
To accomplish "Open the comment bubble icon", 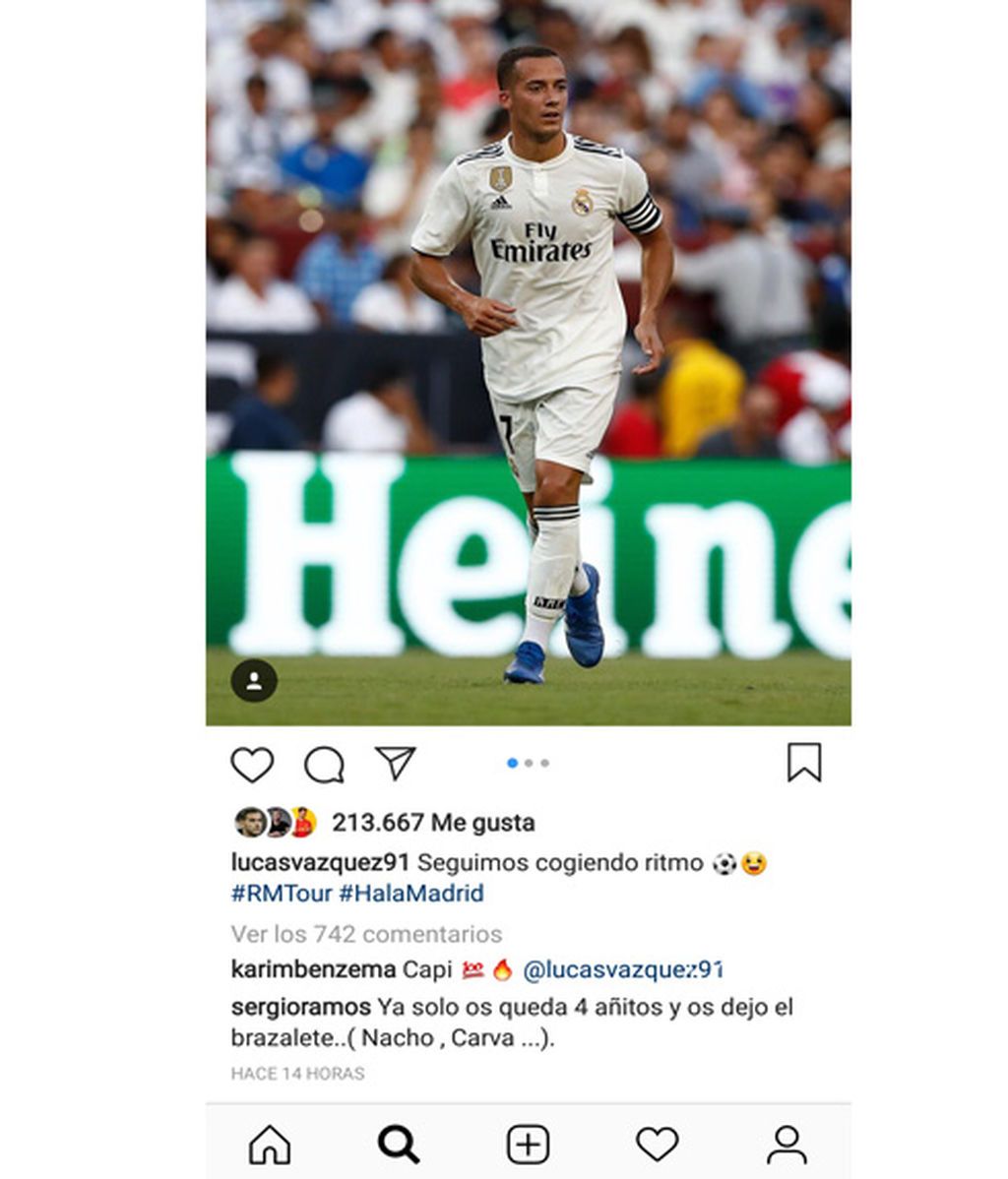I will [x=324, y=765].
